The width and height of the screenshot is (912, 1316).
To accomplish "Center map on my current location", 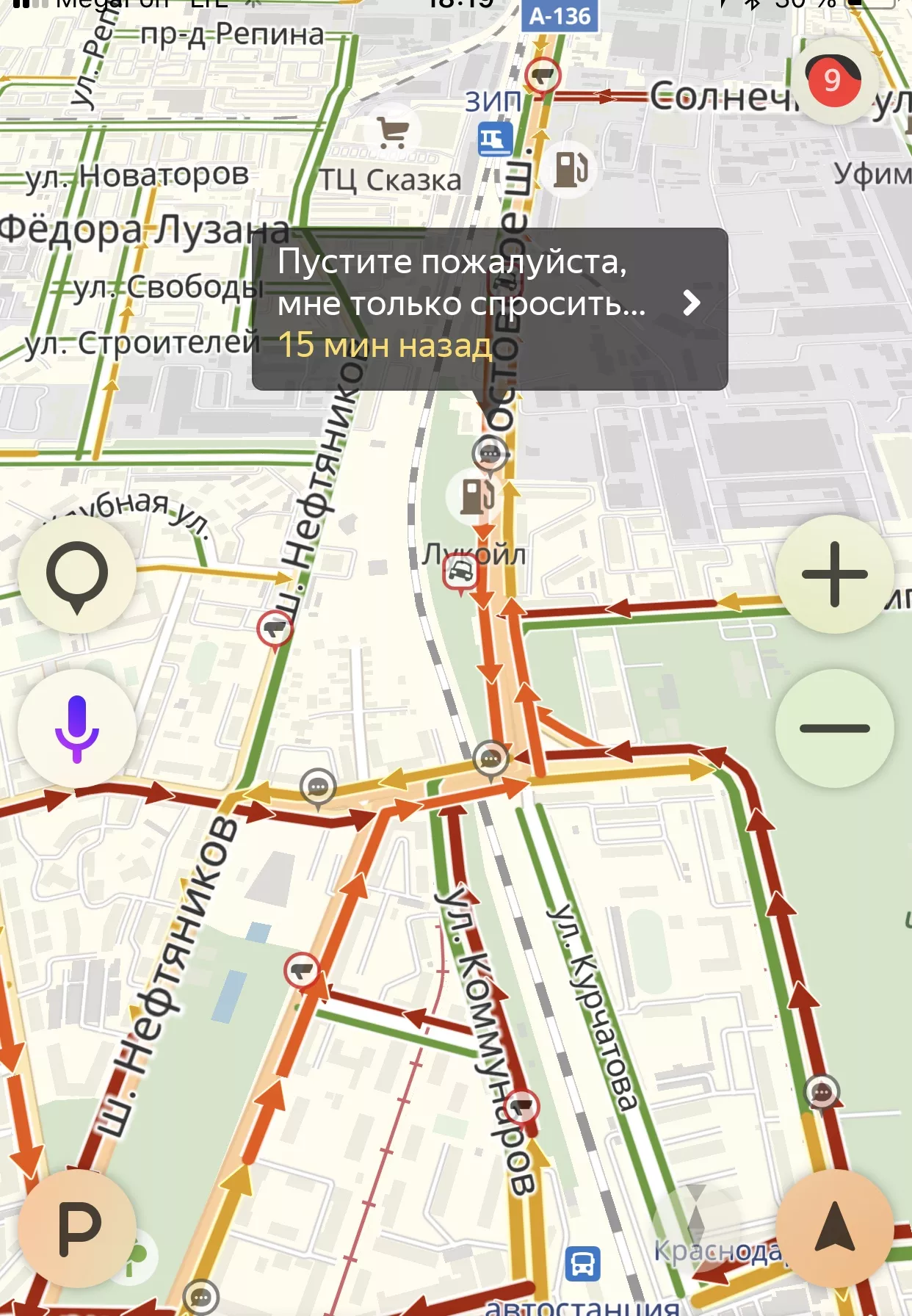I will (834, 1228).
